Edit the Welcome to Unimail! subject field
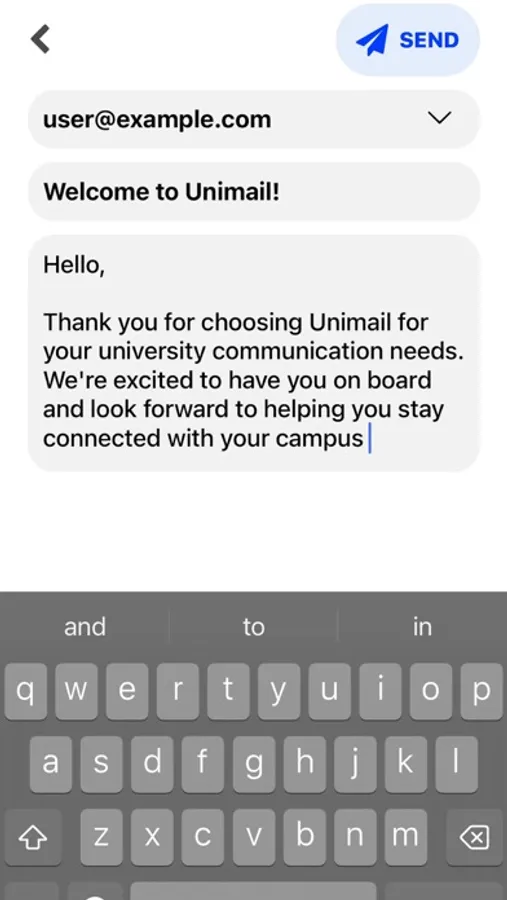507x900 pixels. click(x=254, y=192)
